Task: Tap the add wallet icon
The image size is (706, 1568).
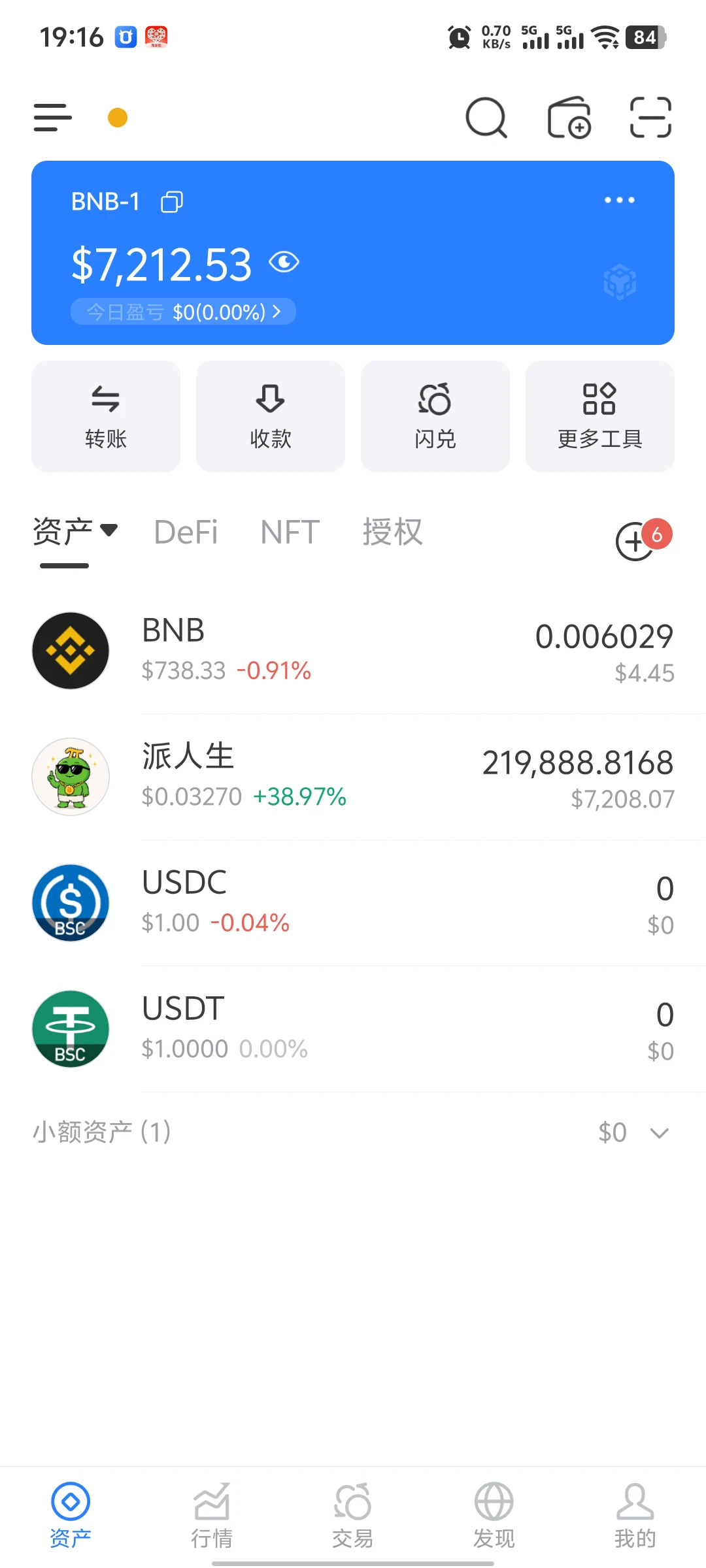Action: (569, 118)
